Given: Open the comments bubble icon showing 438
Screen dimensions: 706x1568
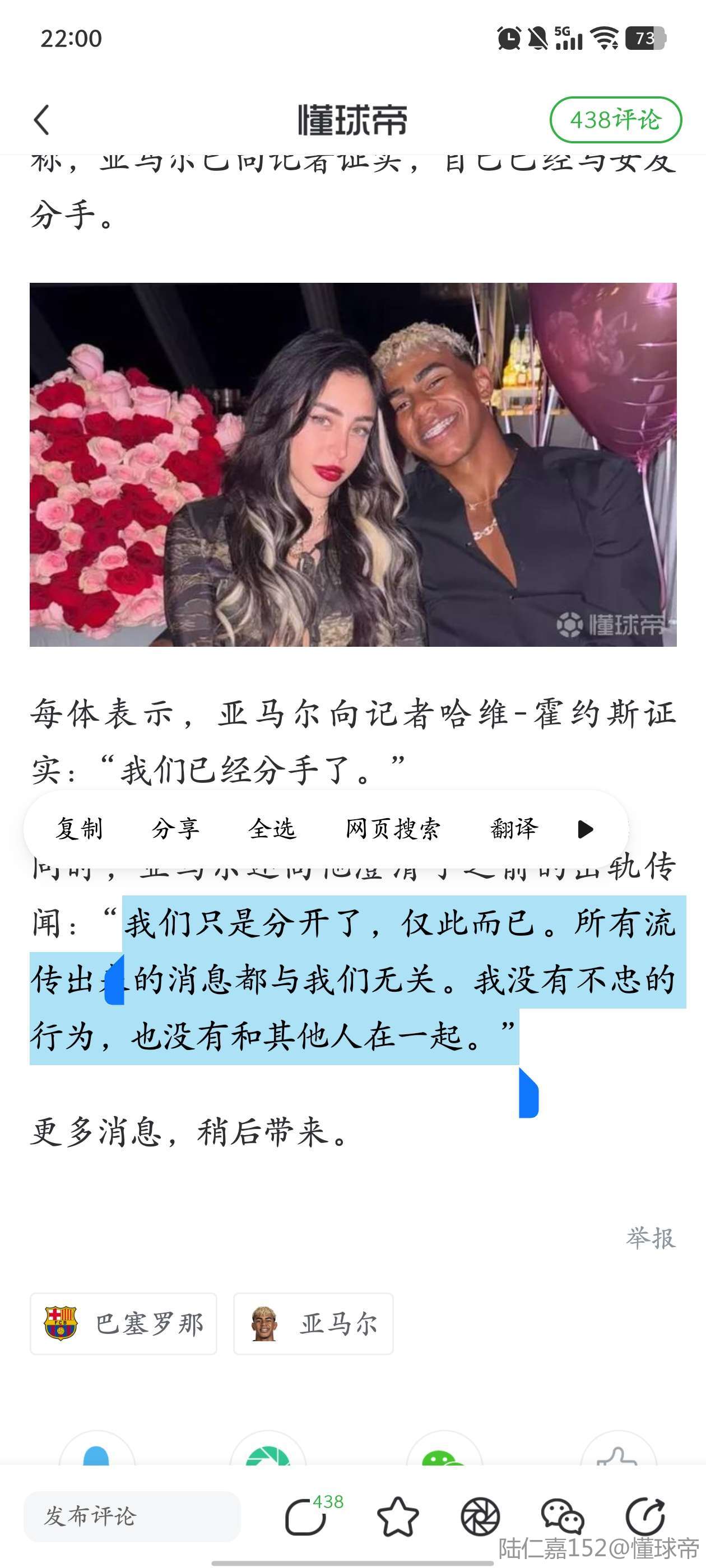Looking at the screenshot, I should click(x=306, y=1516).
